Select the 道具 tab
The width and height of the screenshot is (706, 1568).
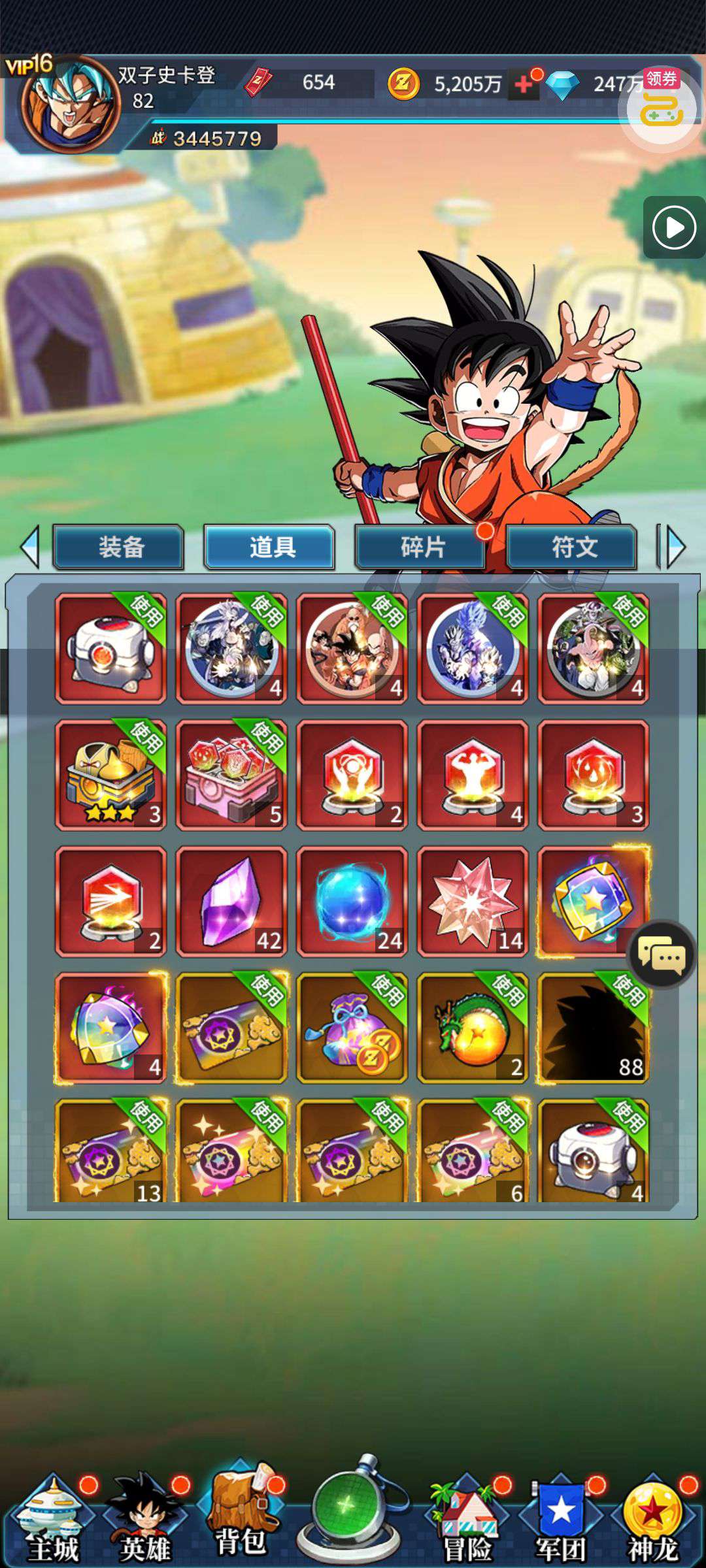(270, 547)
